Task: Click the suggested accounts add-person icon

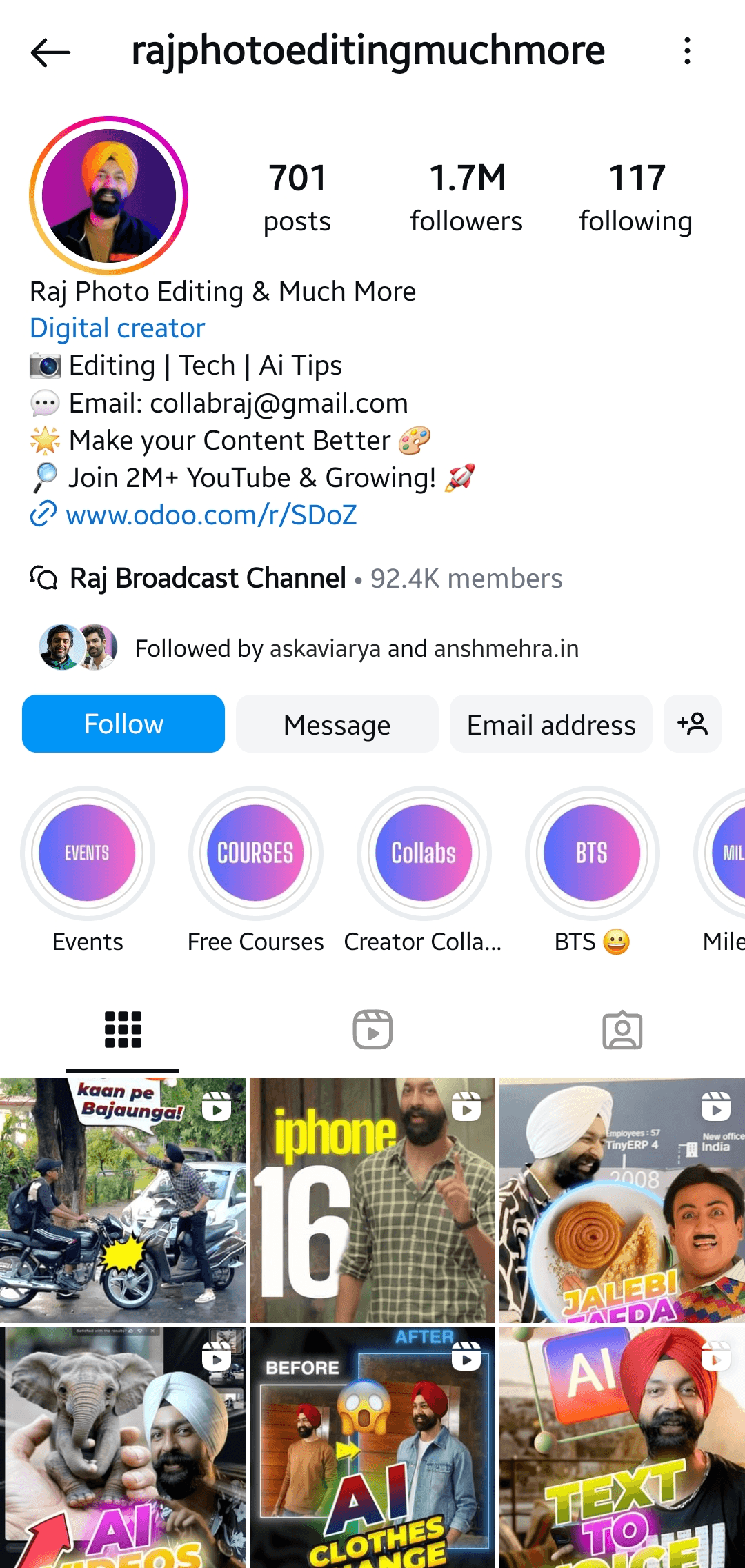Action: tap(693, 724)
